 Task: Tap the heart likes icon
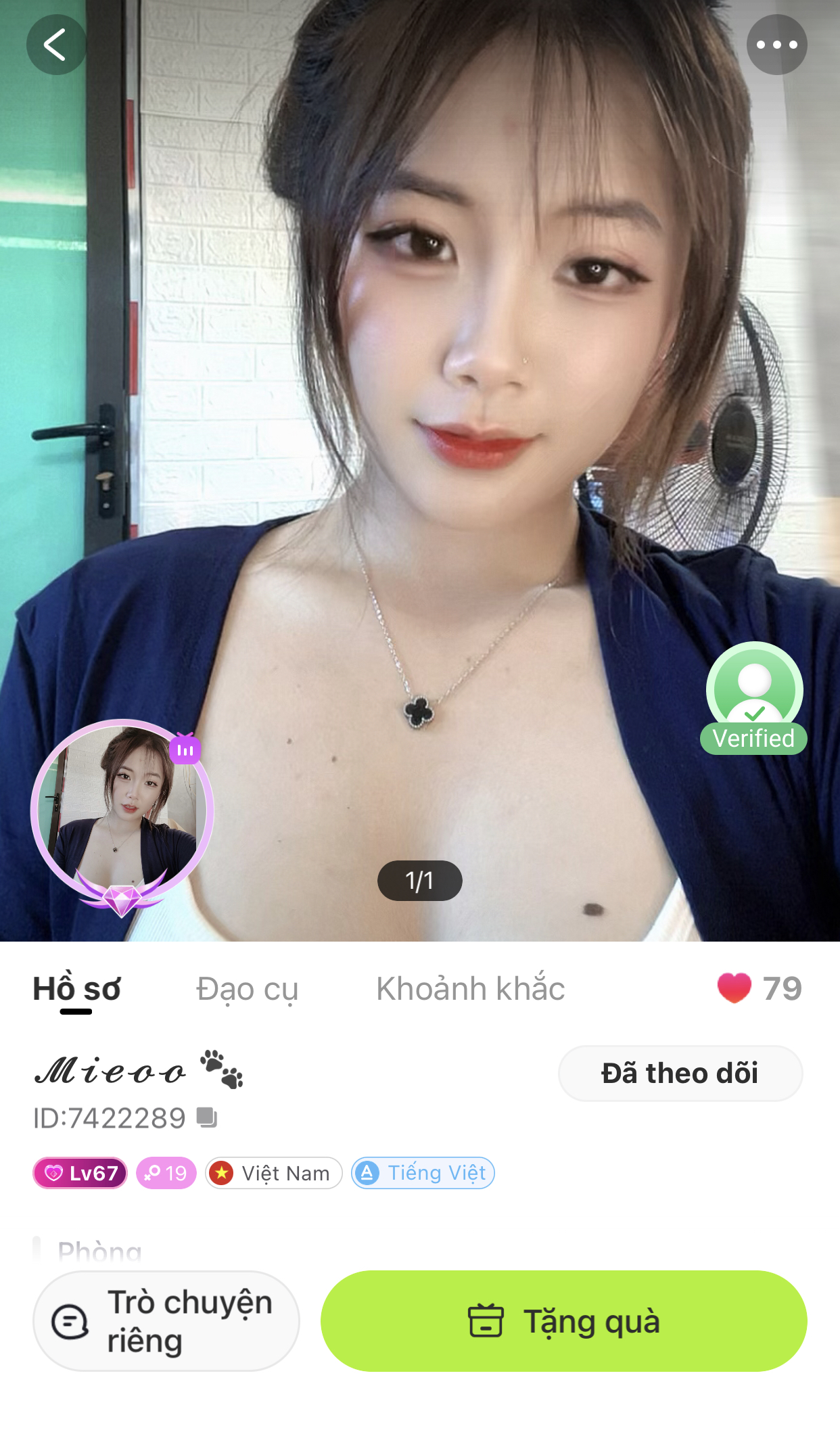click(734, 988)
